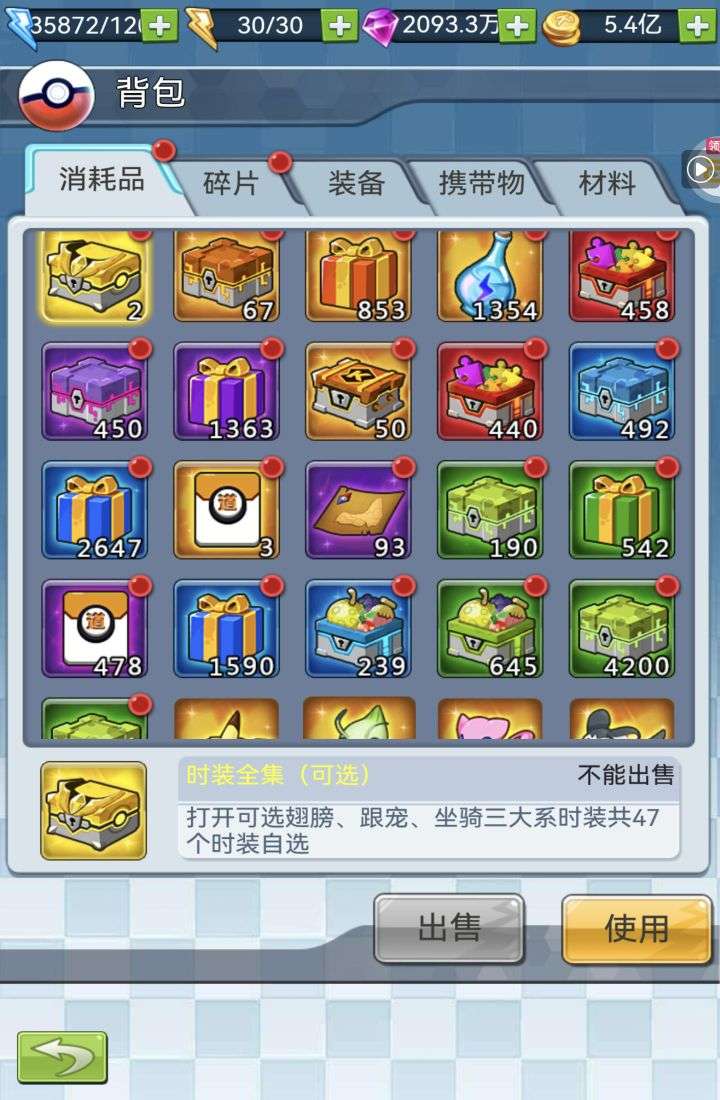Select the 消耗品 tab

click(101, 180)
